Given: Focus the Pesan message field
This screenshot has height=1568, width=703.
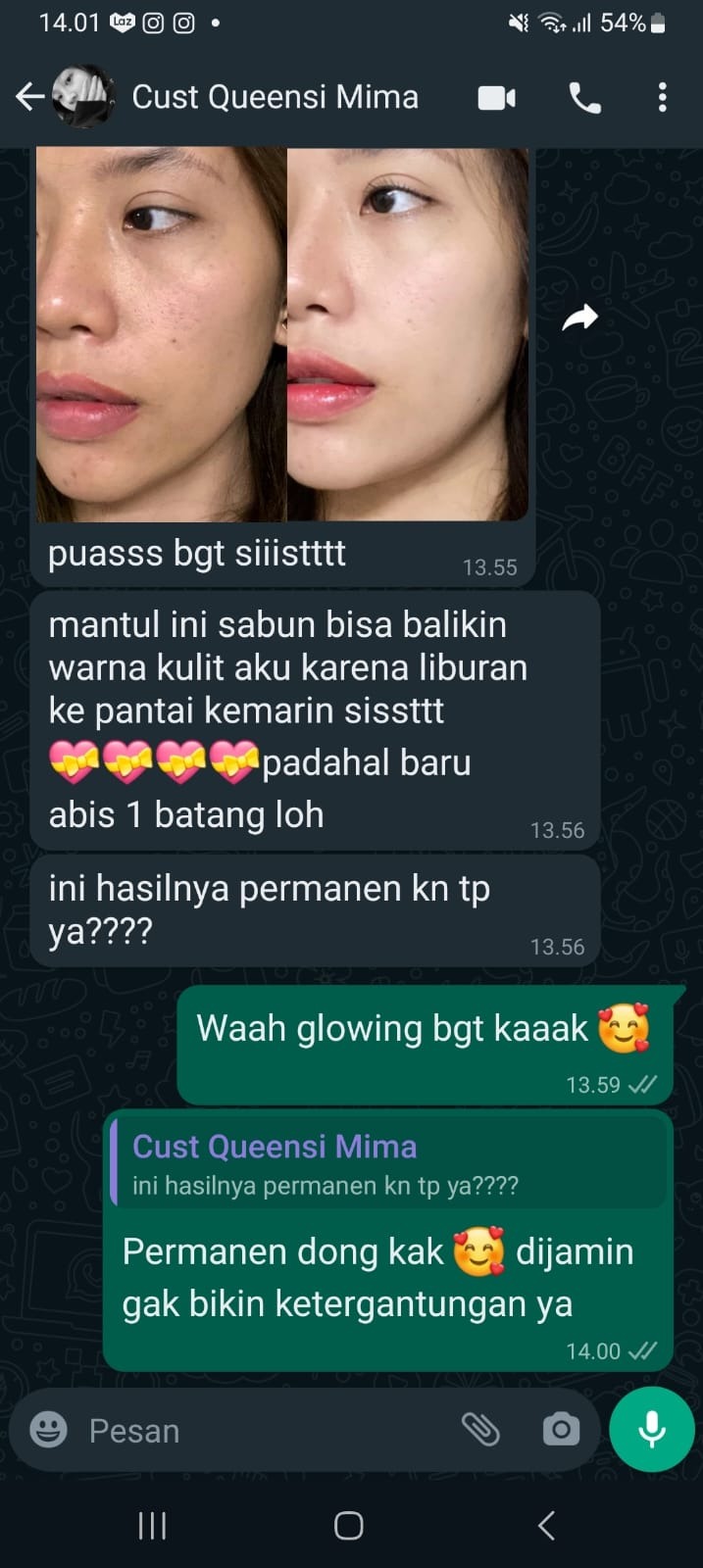Looking at the screenshot, I should click(265, 1431).
